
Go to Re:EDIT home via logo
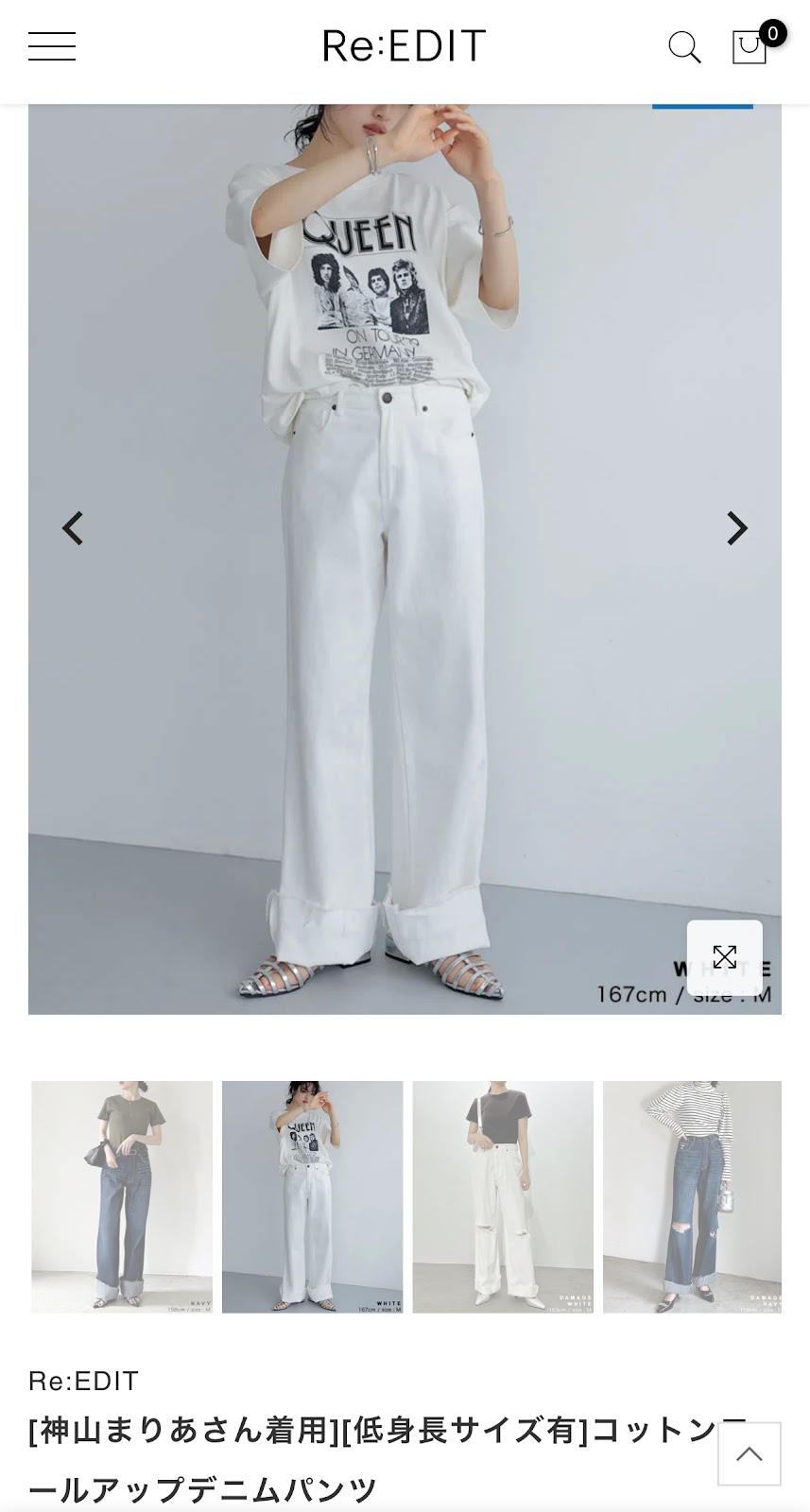(404, 45)
